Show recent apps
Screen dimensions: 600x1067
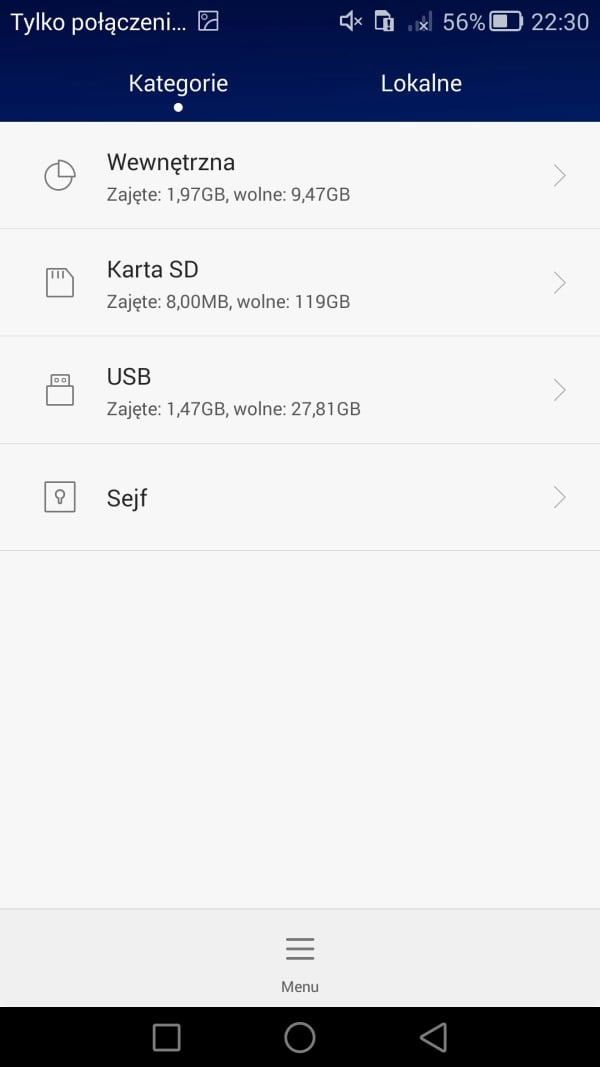pos(167,1038)
